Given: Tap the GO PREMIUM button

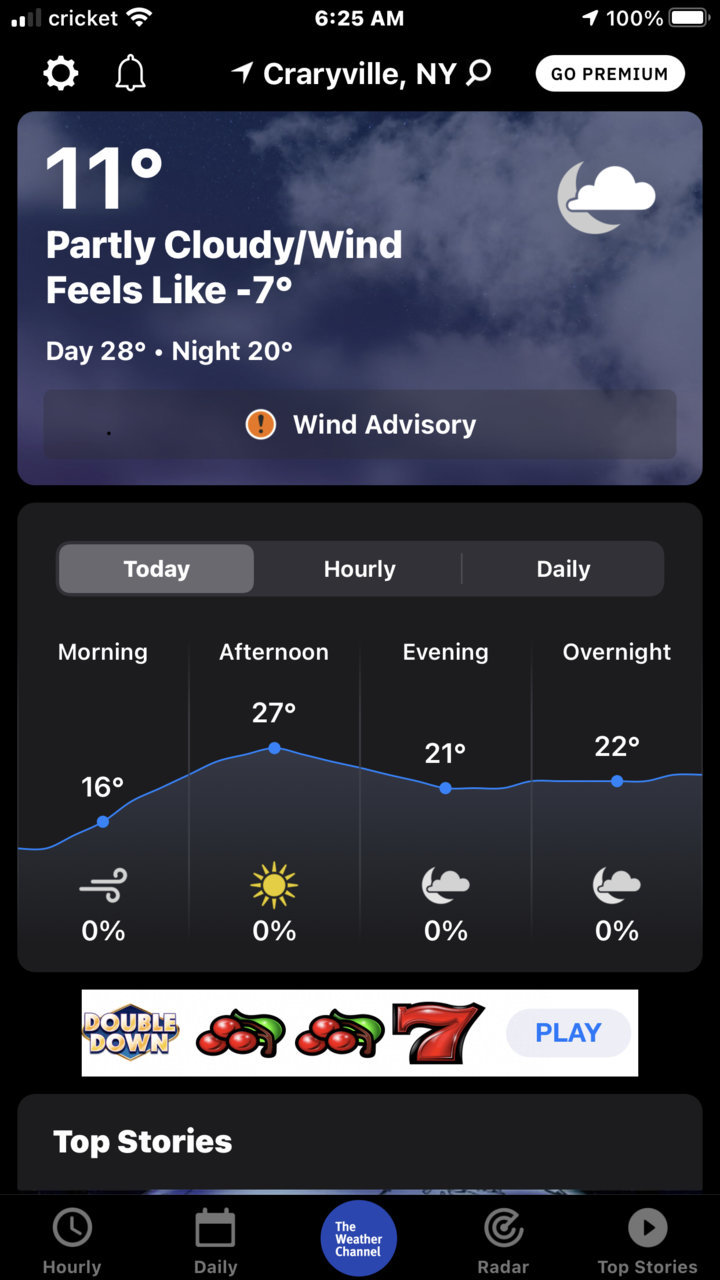Looking at the screenshot, I should click(x=610, y=74).
